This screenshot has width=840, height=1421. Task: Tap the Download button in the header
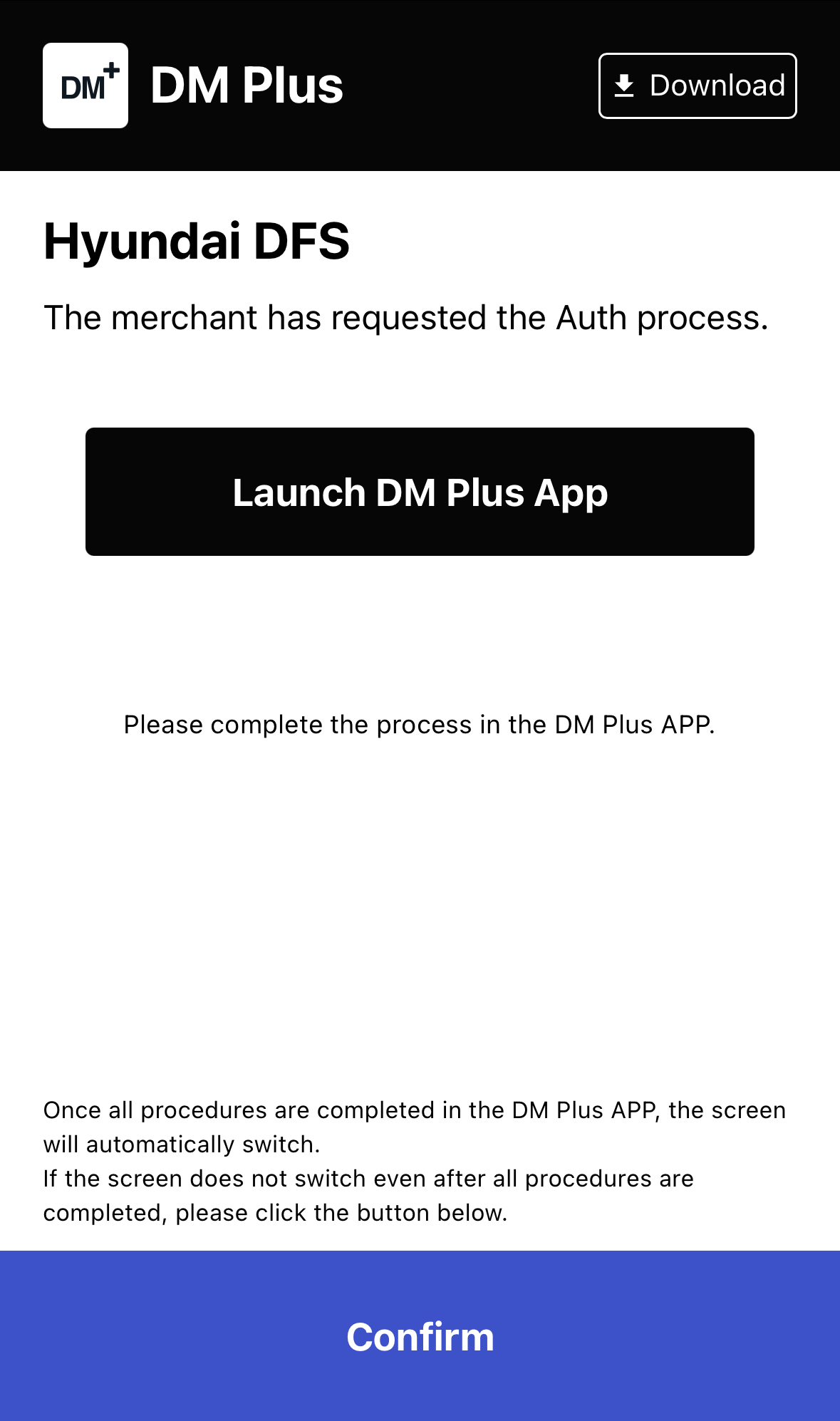pyautogui.click(x=698, y=86)
